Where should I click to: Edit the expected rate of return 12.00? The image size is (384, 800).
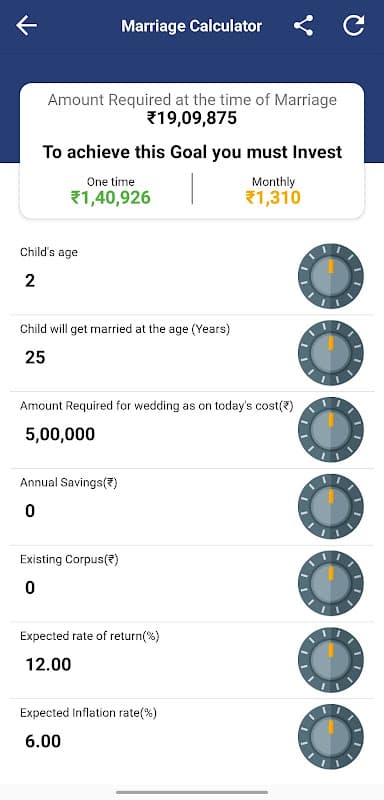pos(48,665)
